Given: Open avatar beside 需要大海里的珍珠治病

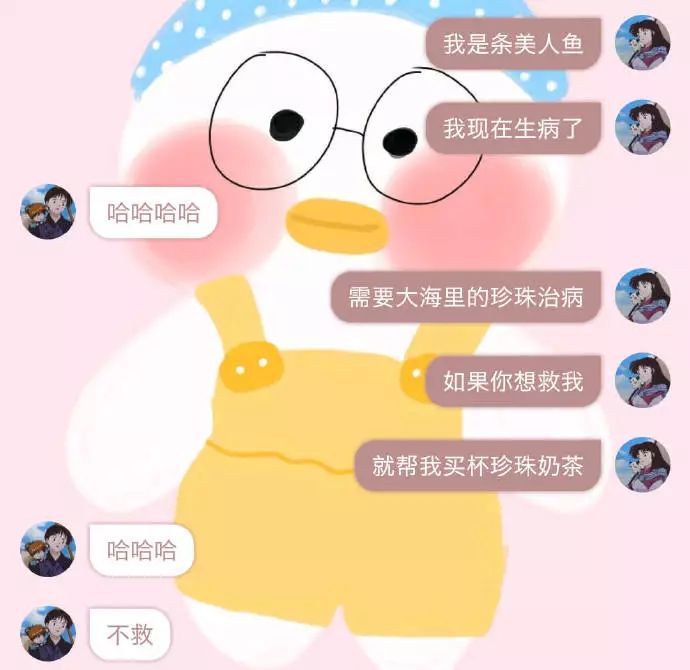Looking at the screenshot, I should tap(642, 296).
